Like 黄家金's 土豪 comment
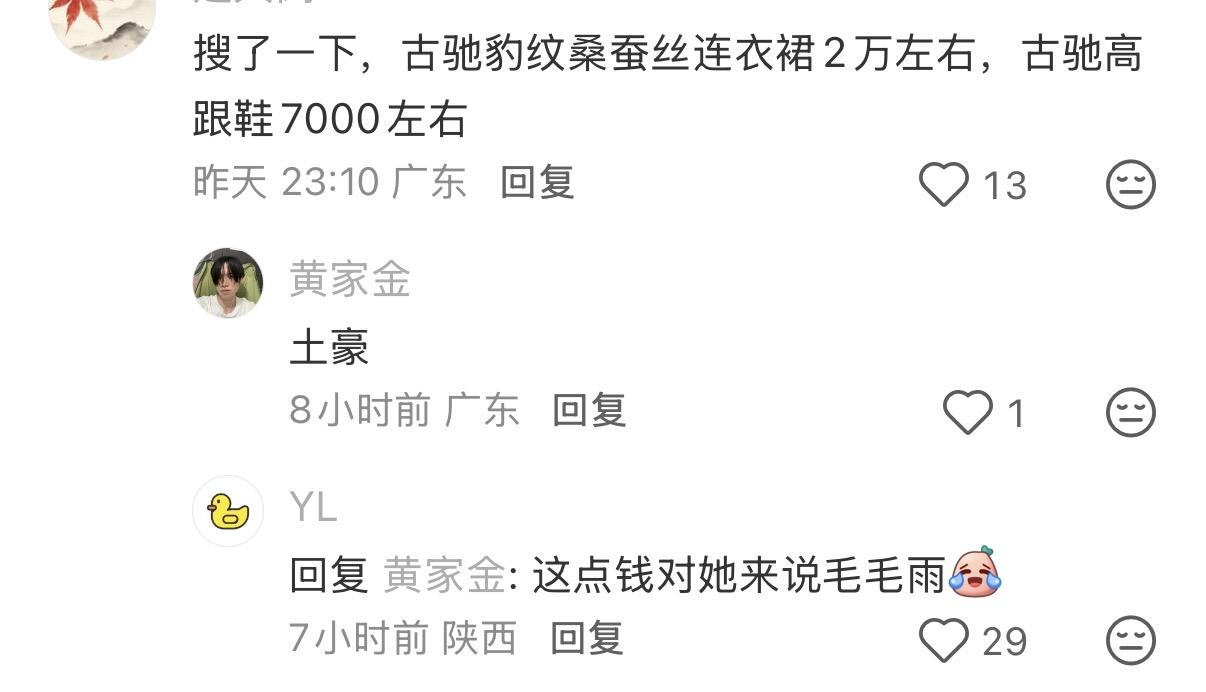The height and width of the screenshot is (692, 1206). [968, 413]
